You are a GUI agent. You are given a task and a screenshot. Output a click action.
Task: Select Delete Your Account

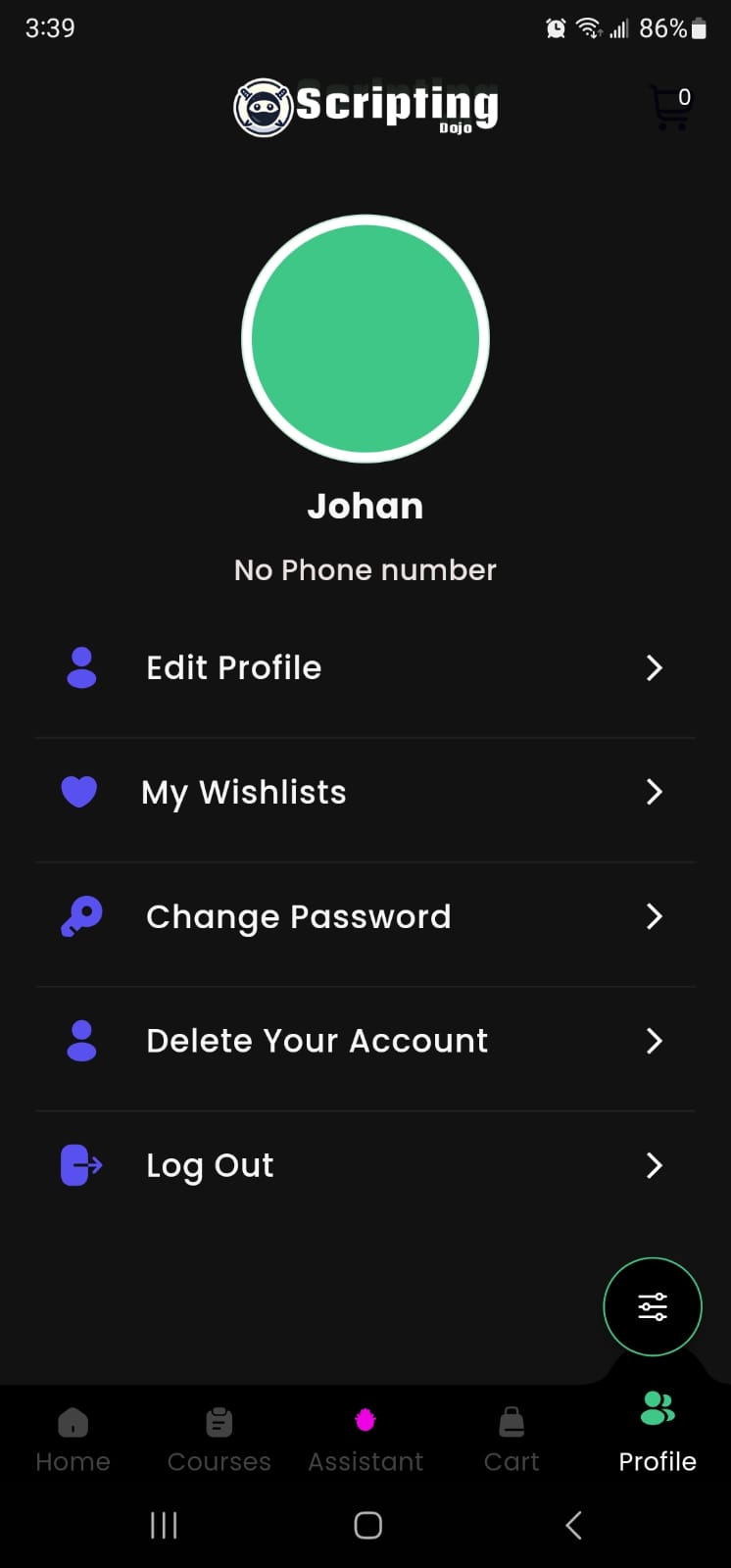click(365, 1041)
